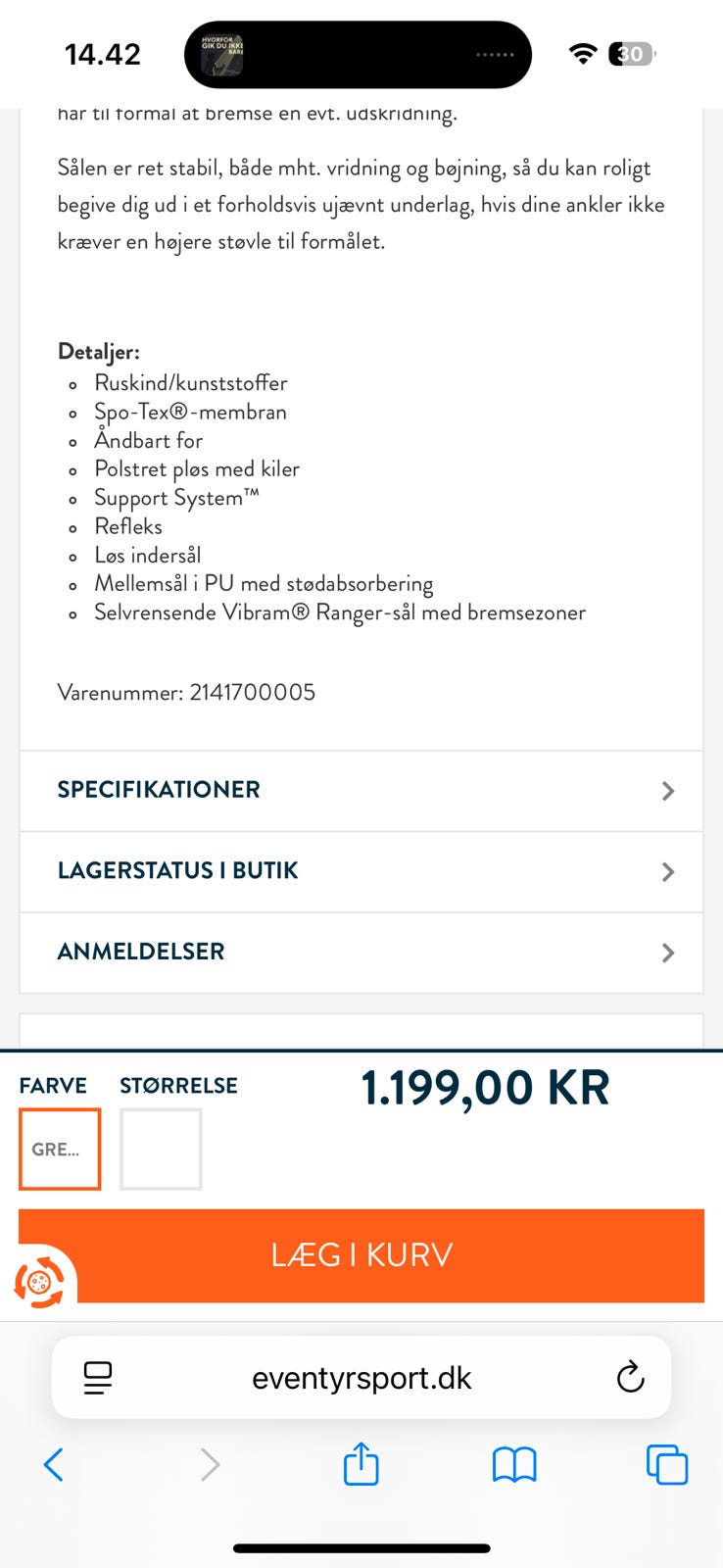Click the varenummer 2141700005 text

[x=187, y=693]
